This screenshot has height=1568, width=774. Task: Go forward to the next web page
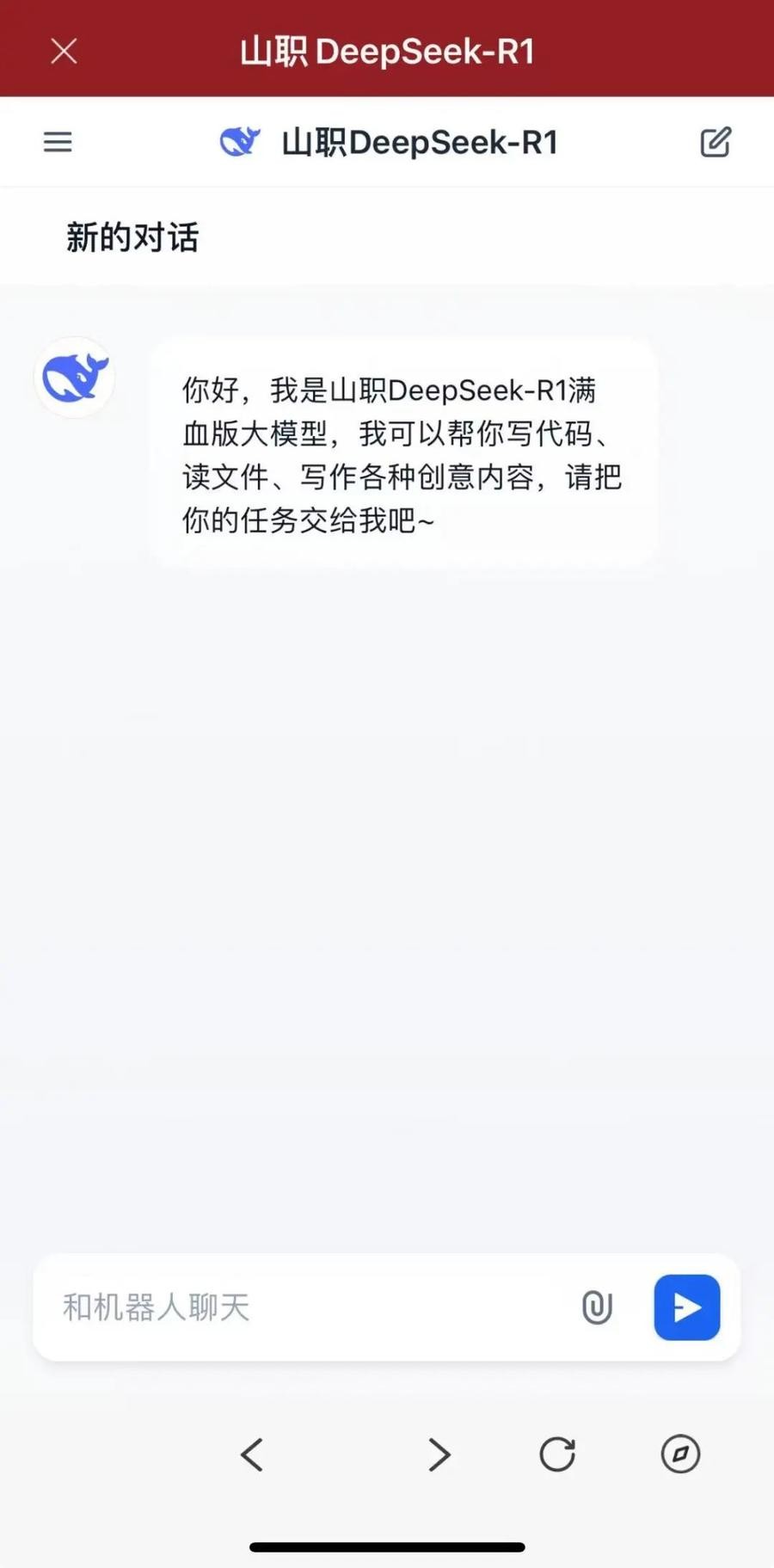(x=439, y=1454)
